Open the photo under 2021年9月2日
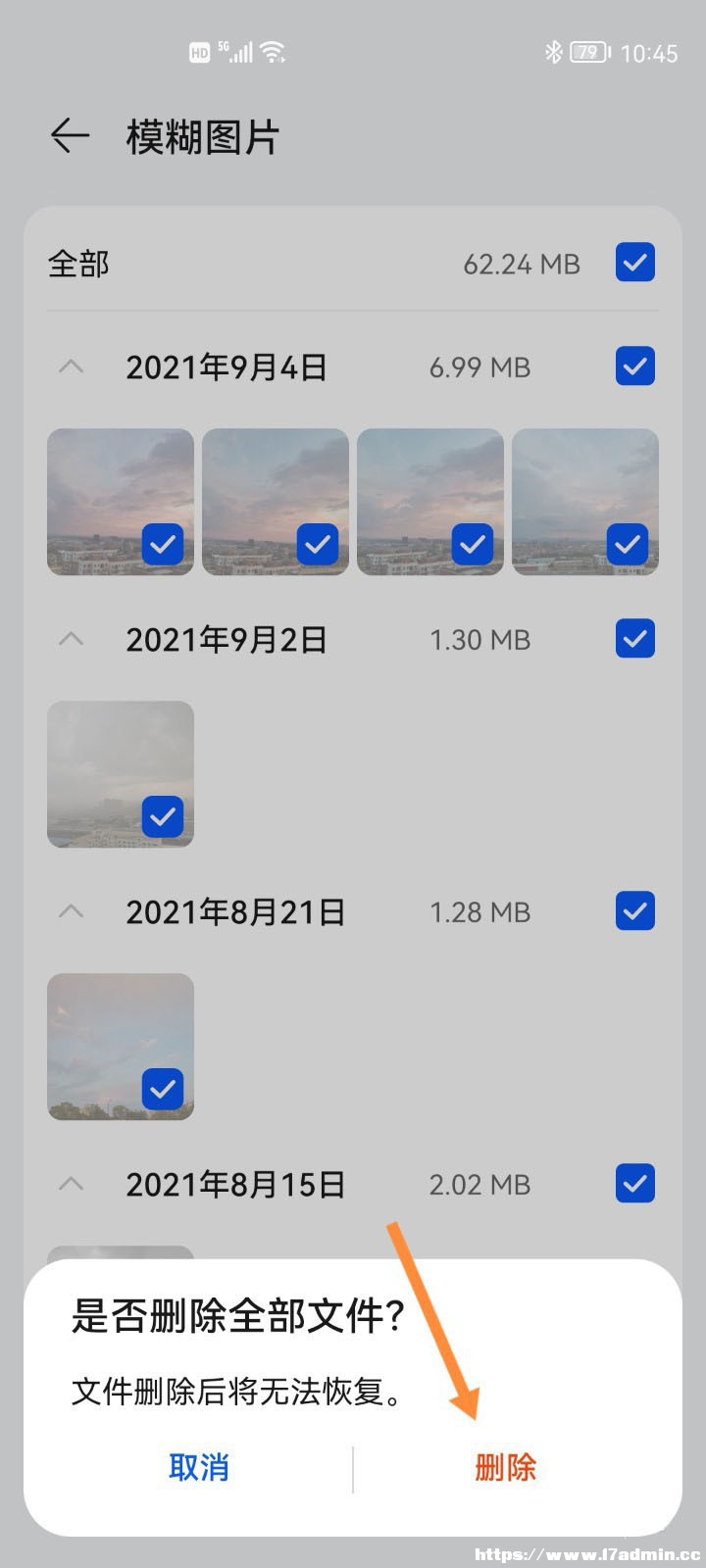Viewport: 706px width, 1568px height. coord(121,774)
